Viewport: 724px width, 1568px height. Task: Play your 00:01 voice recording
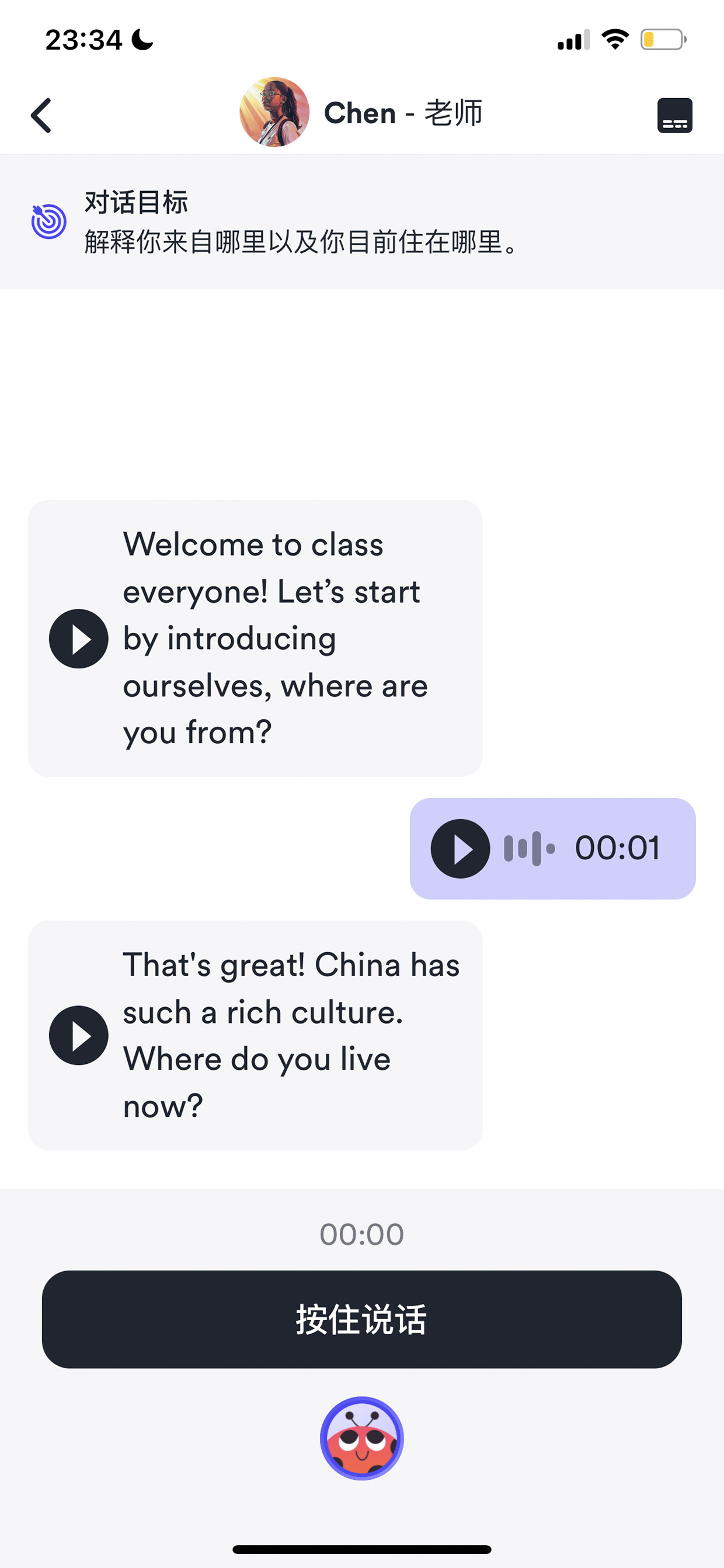point(460,848)
